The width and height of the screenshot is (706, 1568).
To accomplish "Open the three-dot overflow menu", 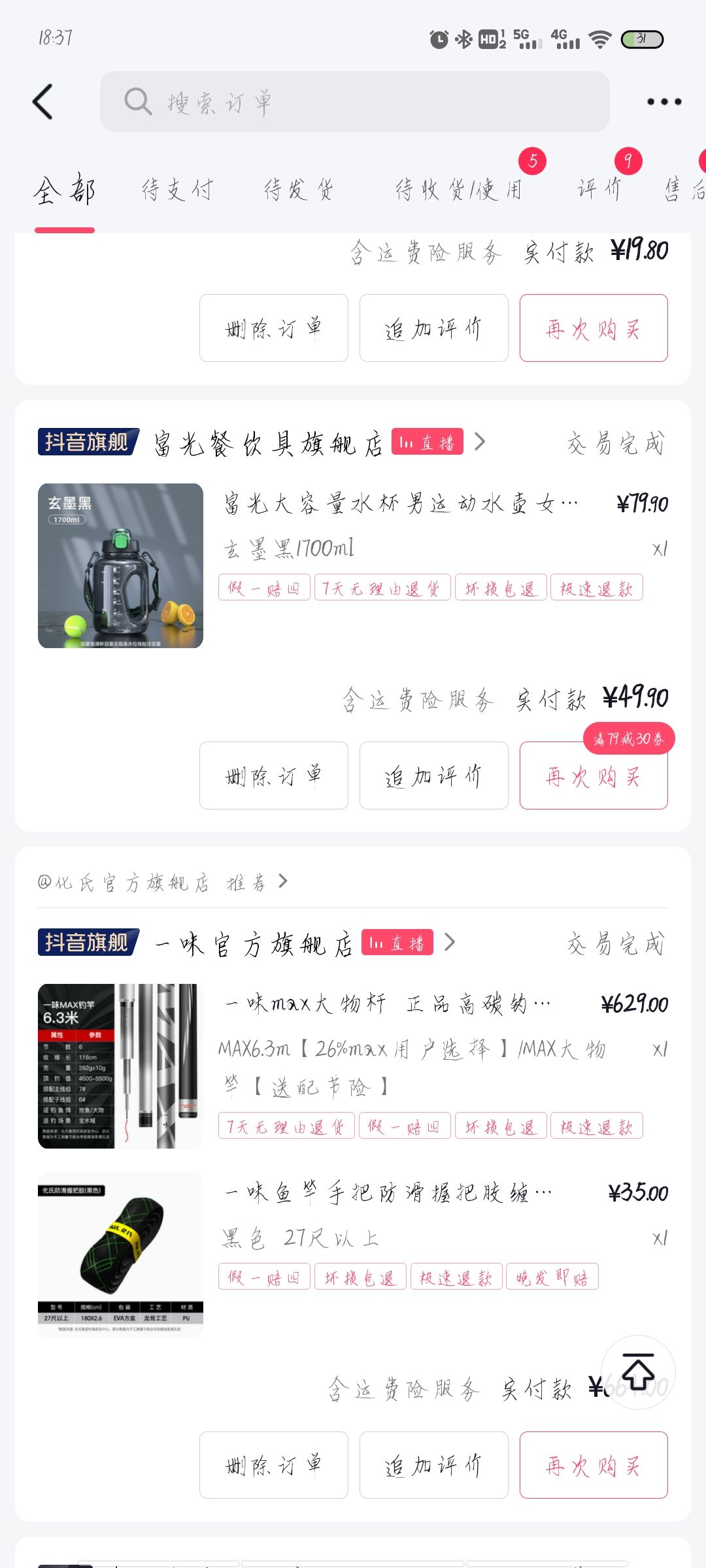I will pos(664,101).
